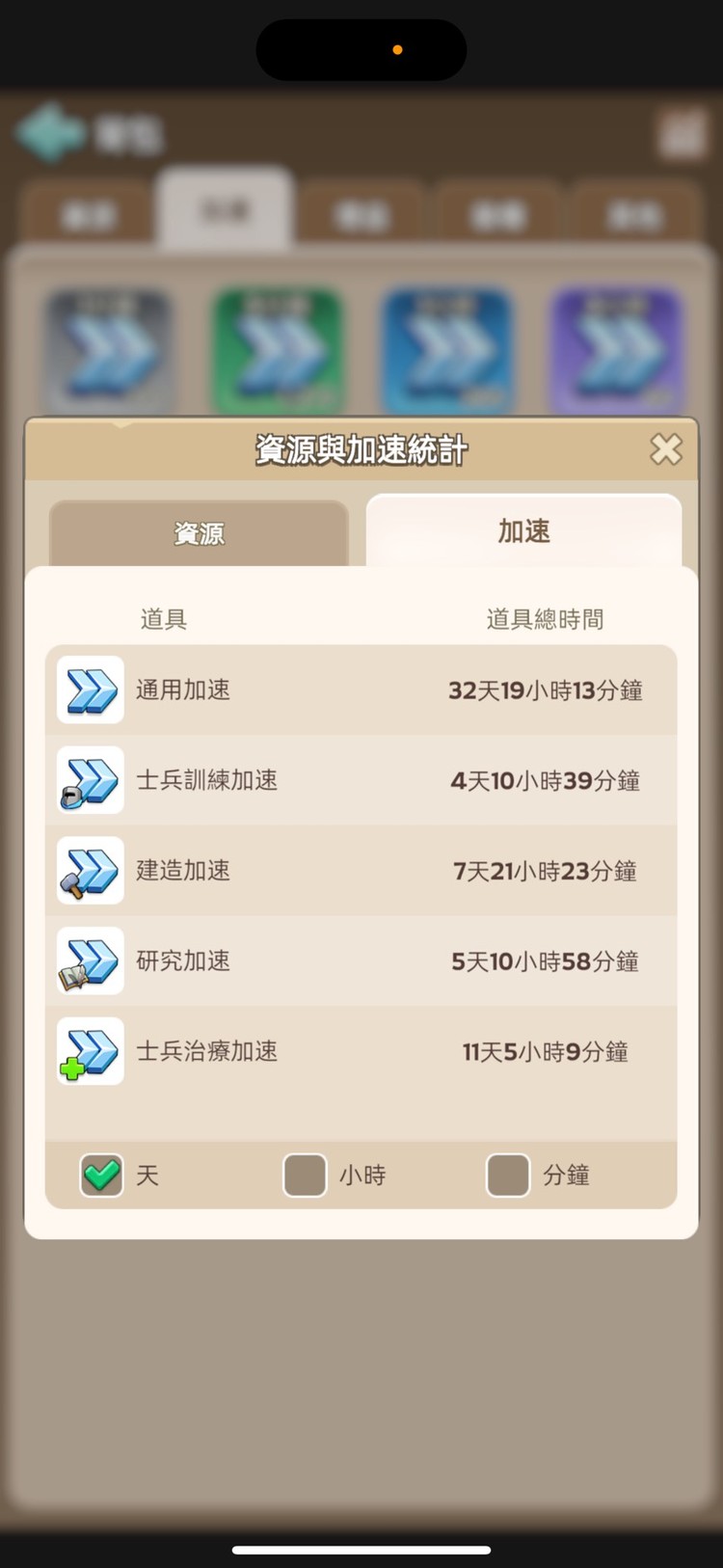
Task: Select the 加速 tab
Action: 523,531
